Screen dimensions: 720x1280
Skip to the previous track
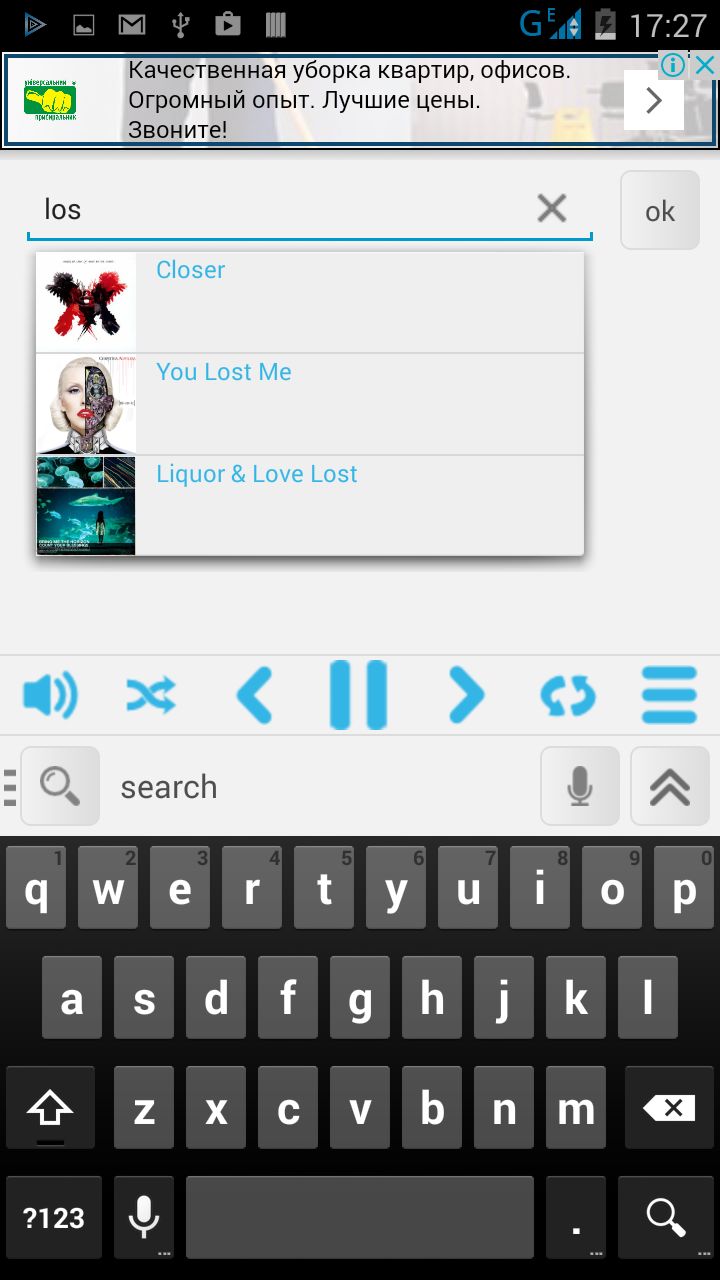click(254, 694)
